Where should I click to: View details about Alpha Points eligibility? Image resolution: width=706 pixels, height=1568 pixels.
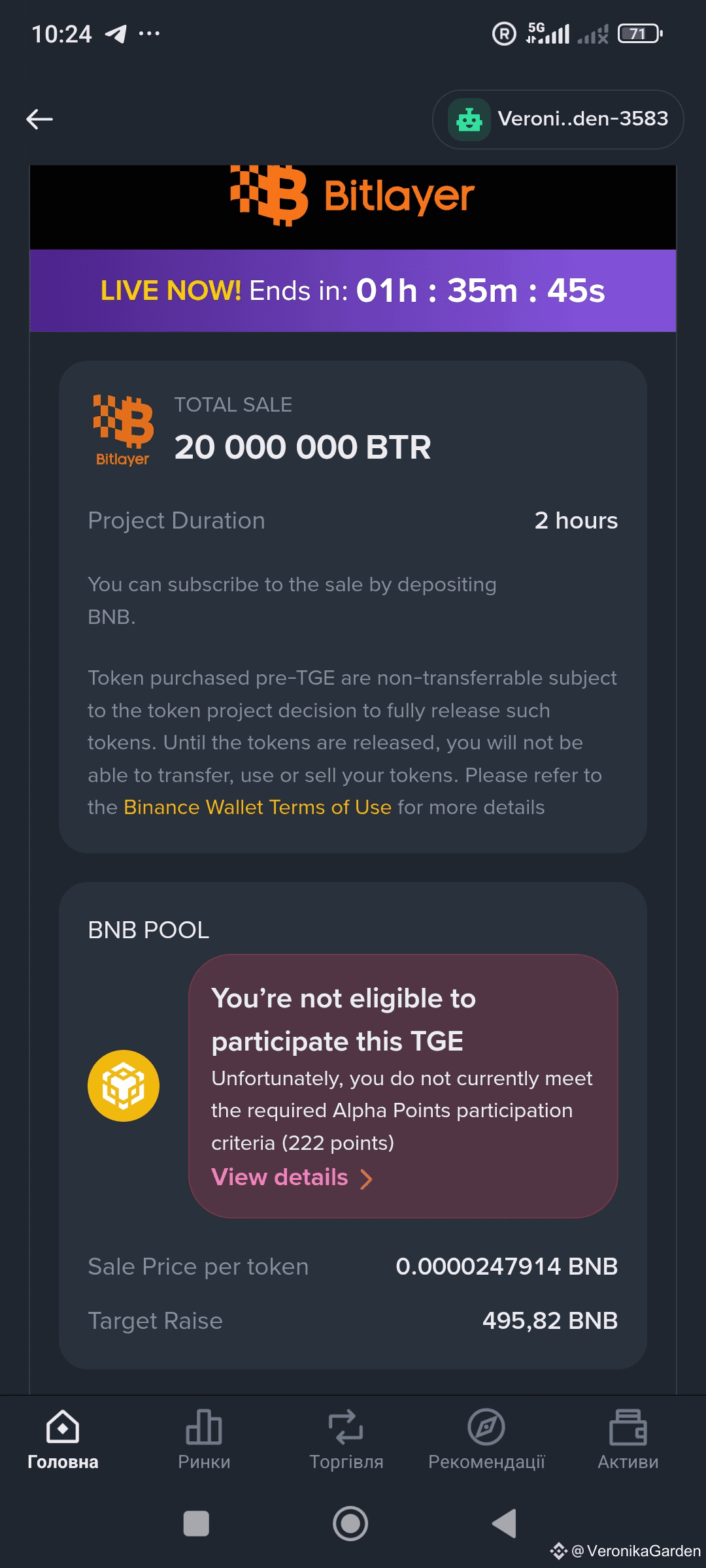292,1177
